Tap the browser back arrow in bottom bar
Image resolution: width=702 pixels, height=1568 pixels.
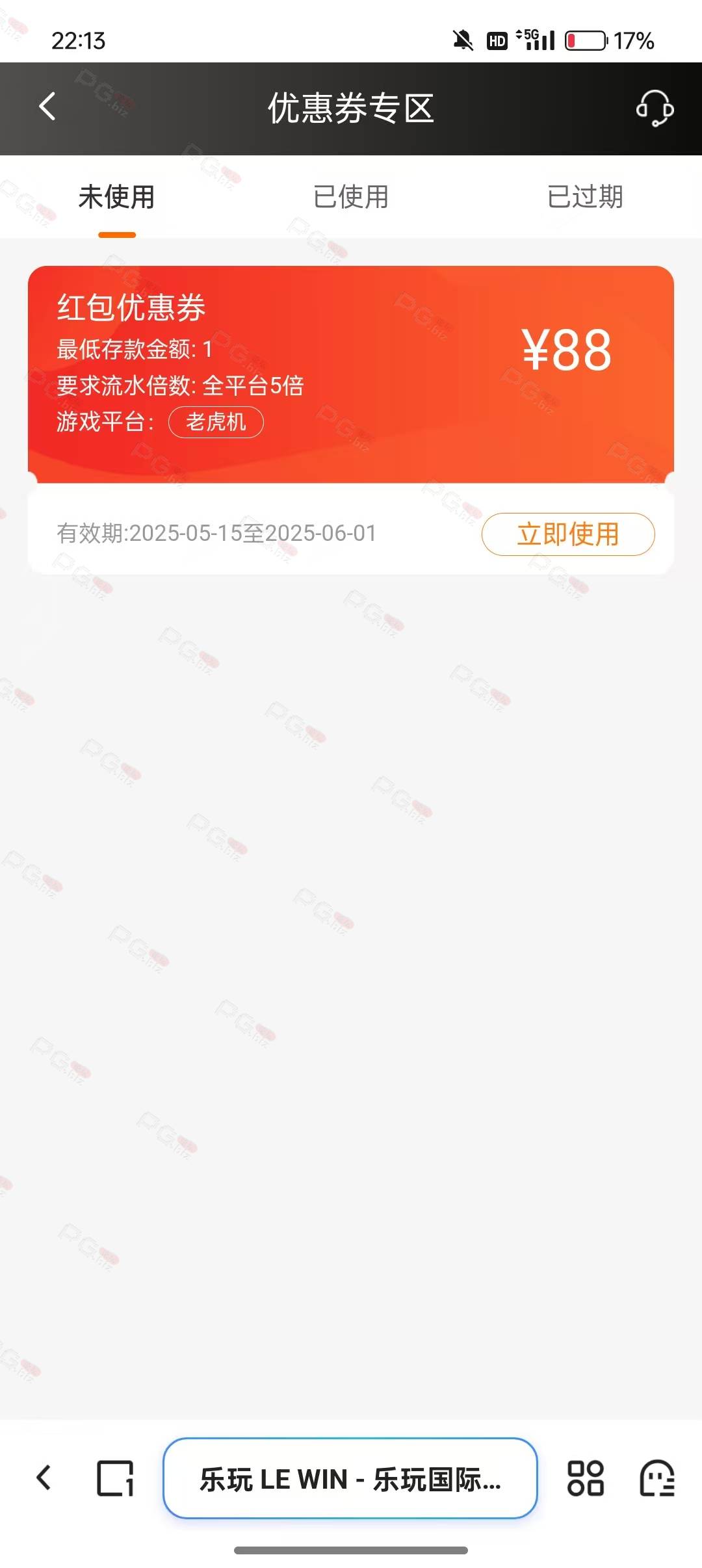(x=44, y=1478)
